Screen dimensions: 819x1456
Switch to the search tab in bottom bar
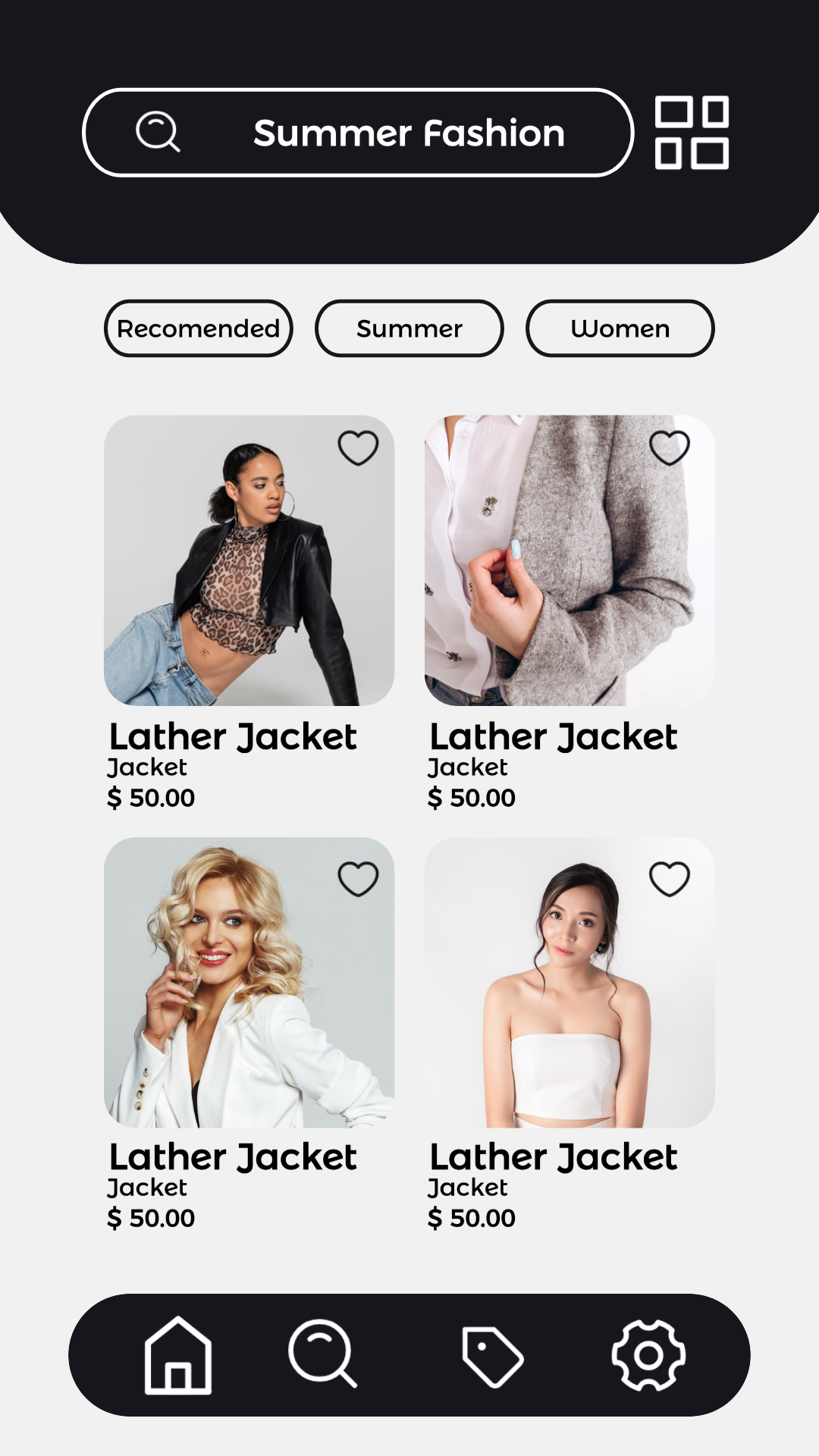tap(322, 1354)
